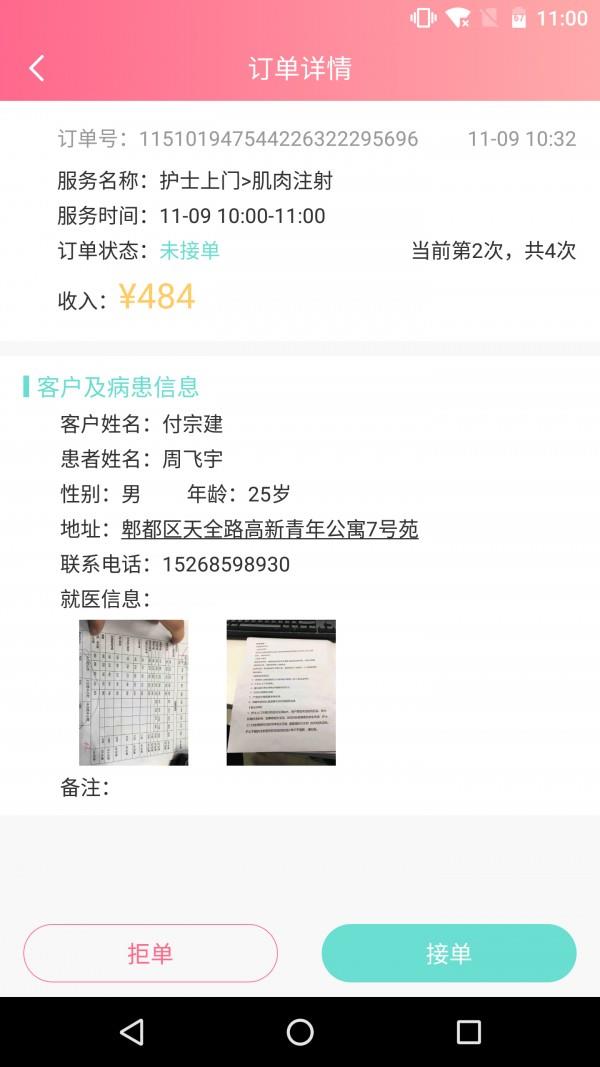The height and width of the screenshot is (1067, 600).
Task: Accept the order with 接单
Action: (449, 953)
